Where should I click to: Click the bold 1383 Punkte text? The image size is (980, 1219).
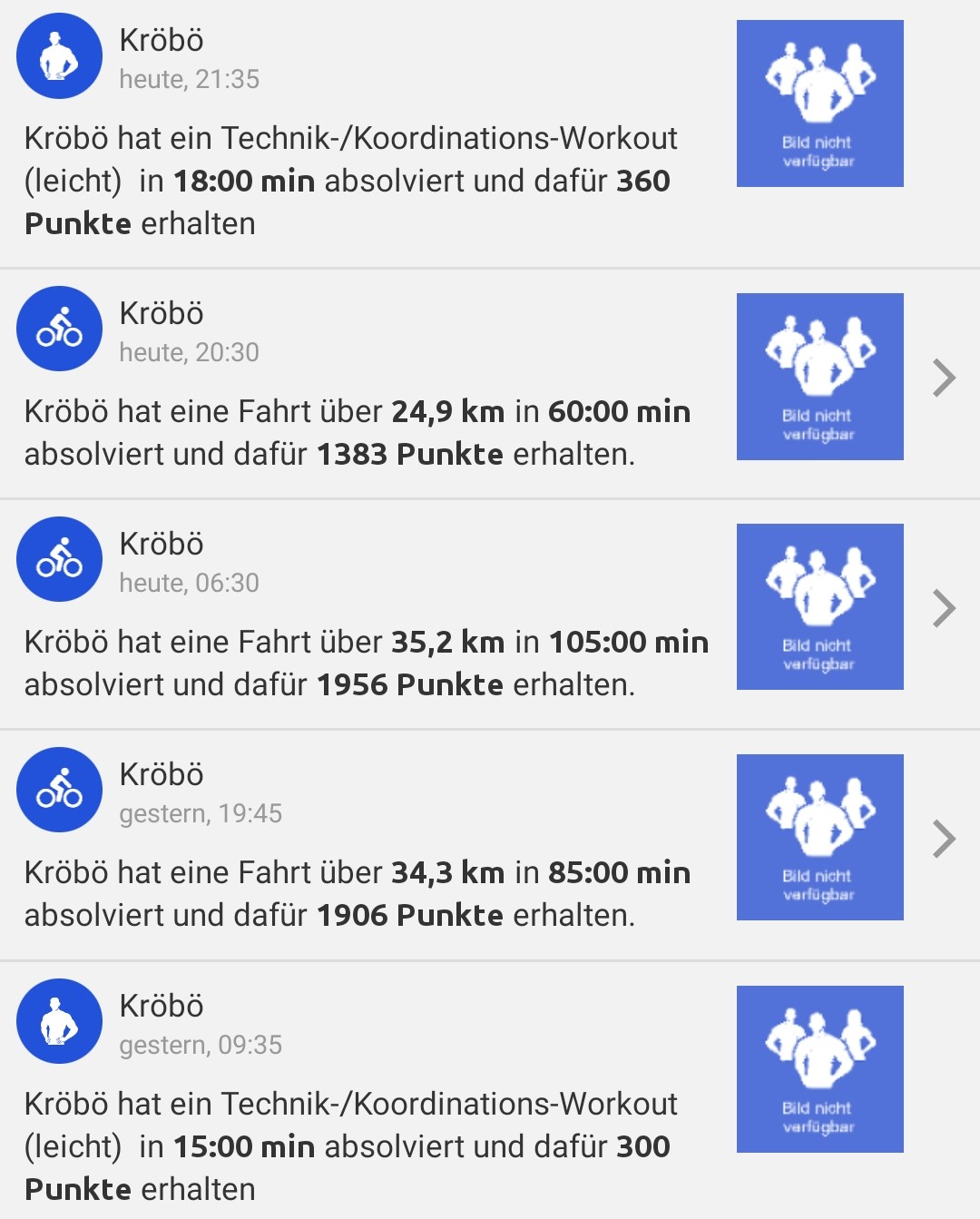(x=411, y=454)
